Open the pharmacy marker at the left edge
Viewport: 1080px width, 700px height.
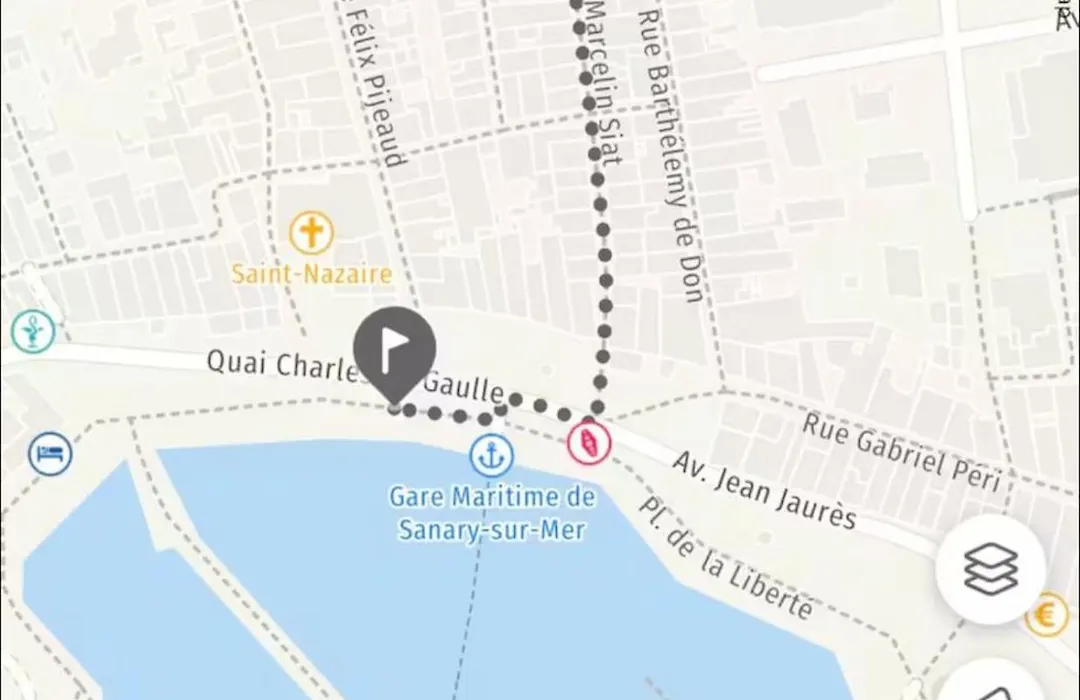[x=32, y=331]
